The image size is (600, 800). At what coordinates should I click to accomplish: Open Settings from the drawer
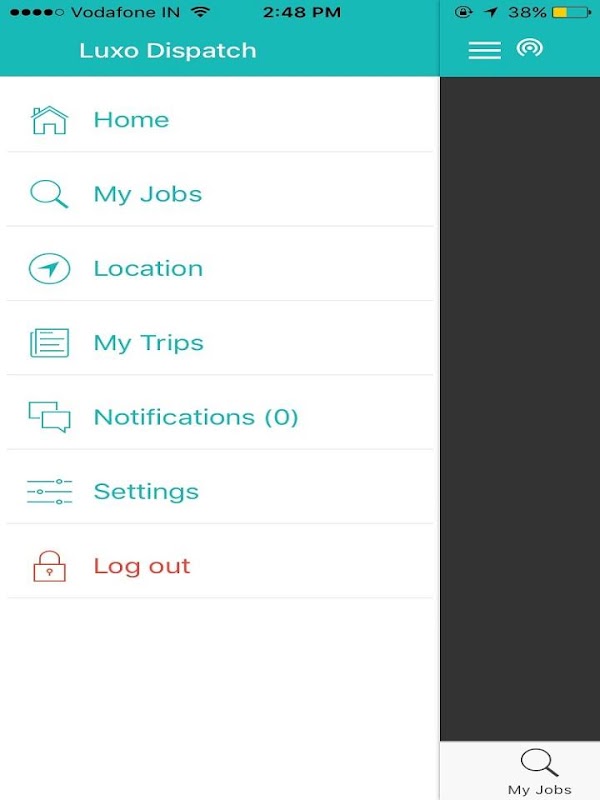pos(145,491)
